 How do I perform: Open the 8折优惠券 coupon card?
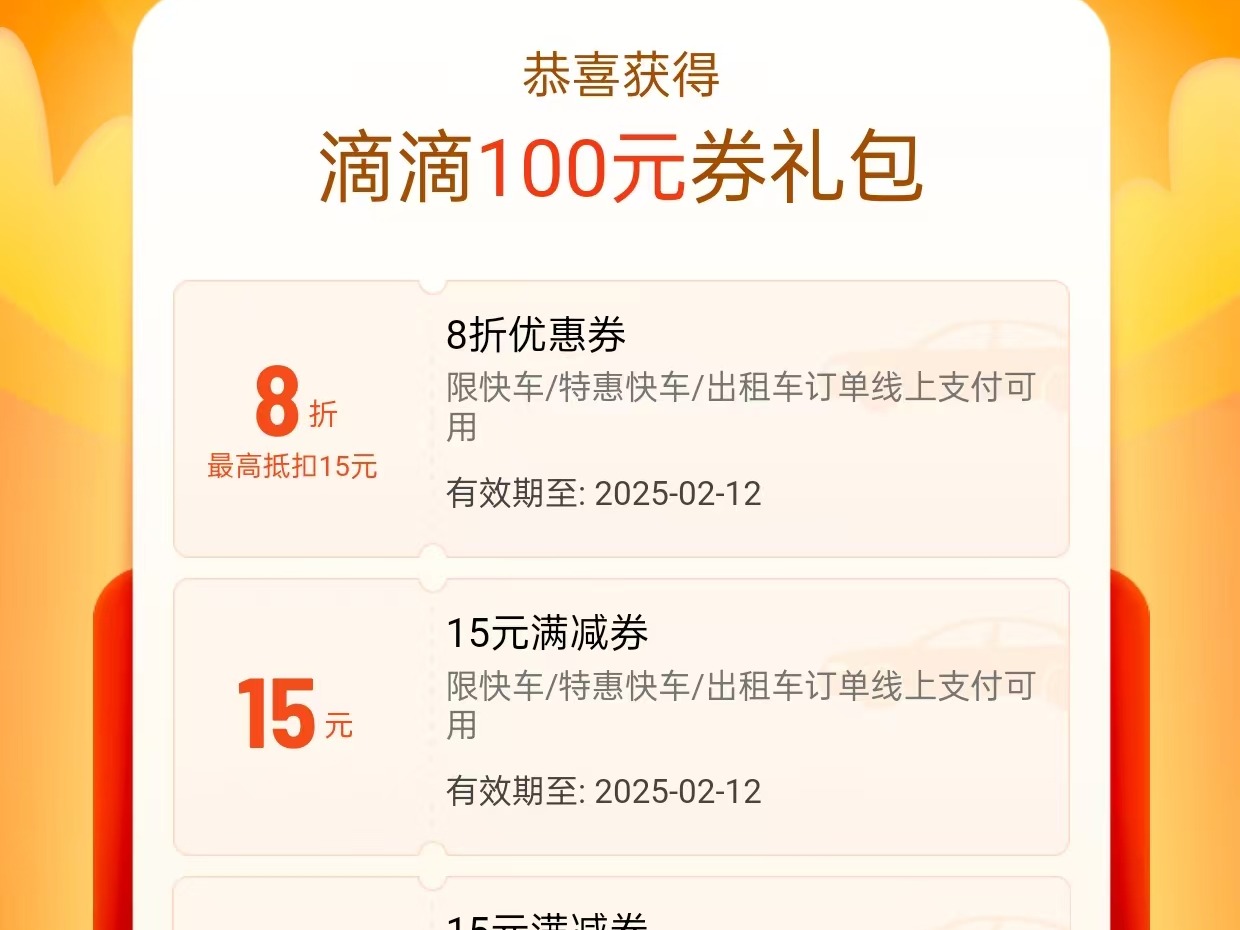pos(621,418)
